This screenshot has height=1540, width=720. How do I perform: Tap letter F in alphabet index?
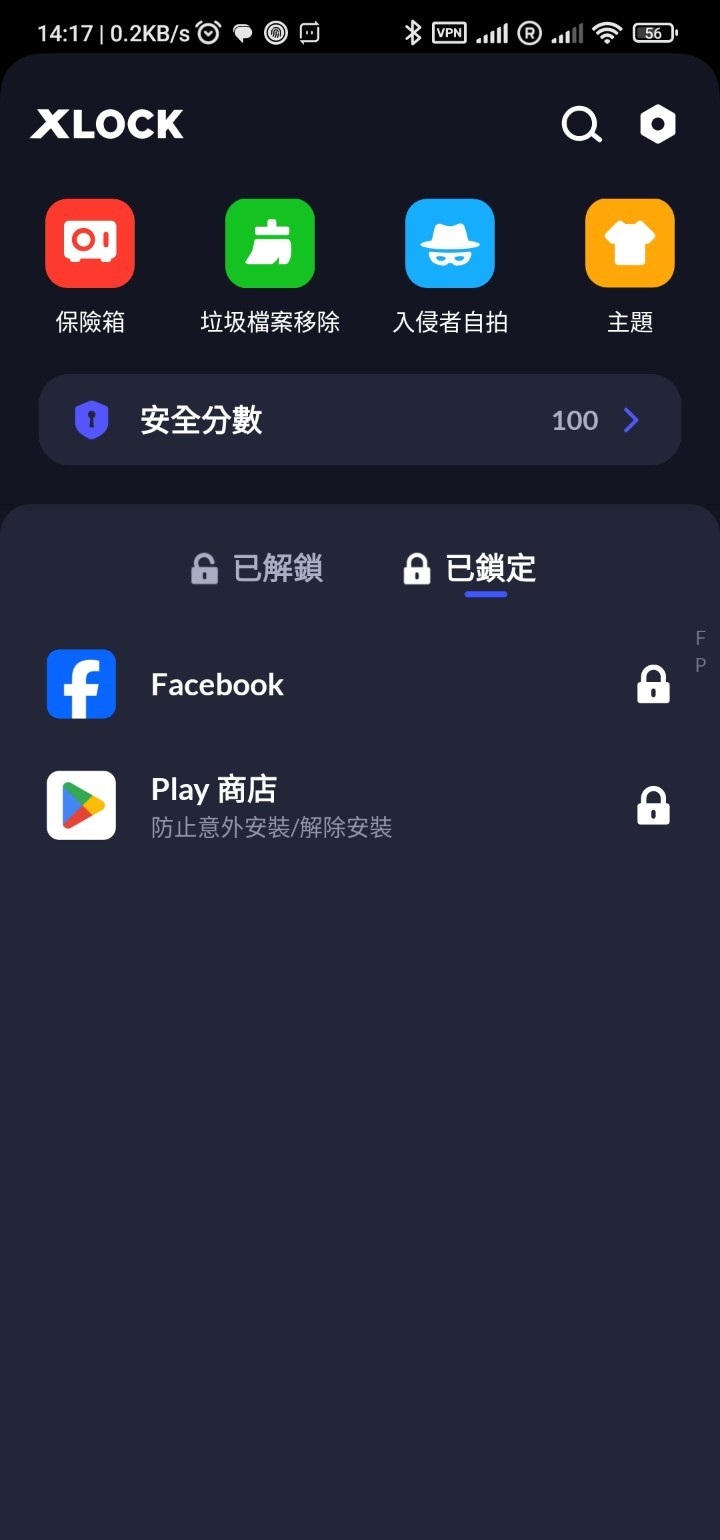point(700,637)
